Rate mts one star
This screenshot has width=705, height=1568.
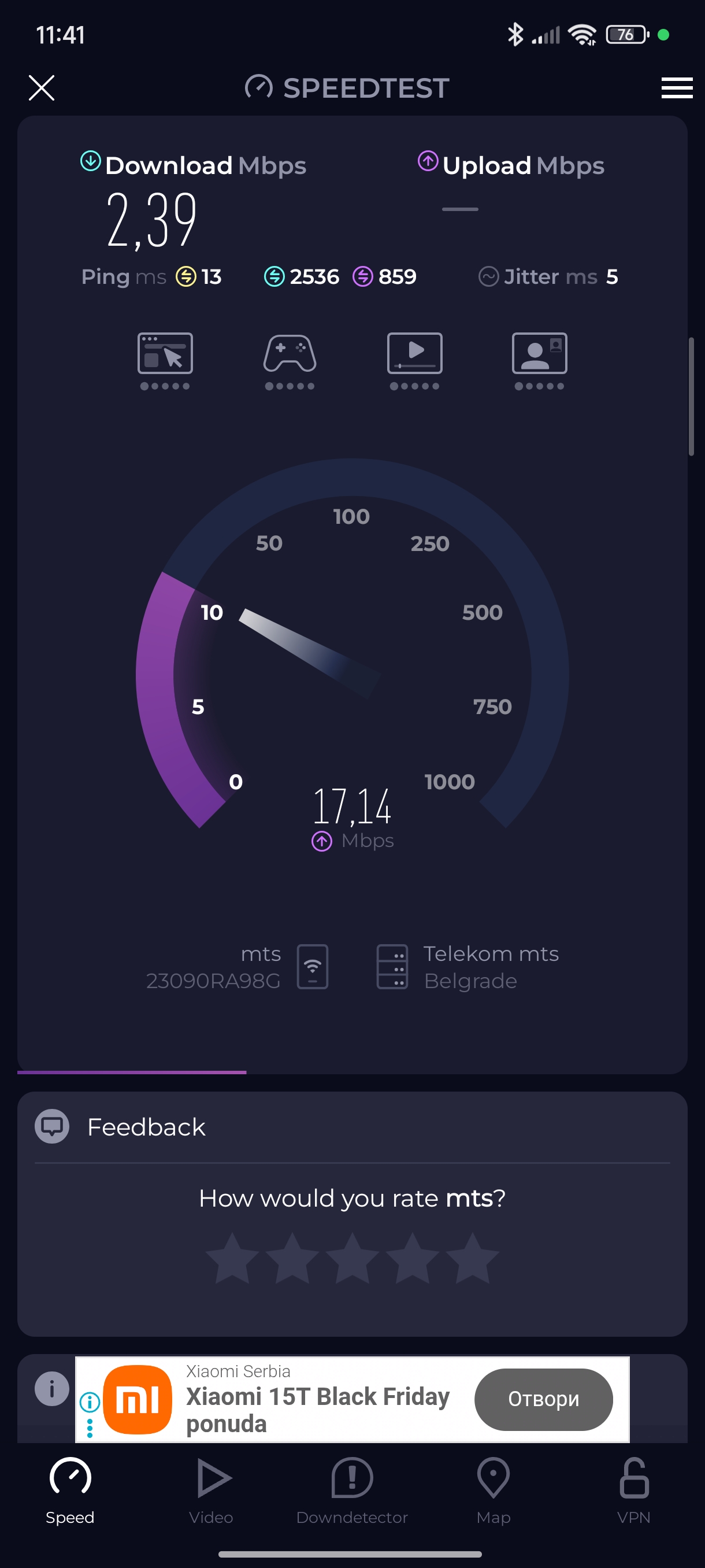[x=232, y=1258]
